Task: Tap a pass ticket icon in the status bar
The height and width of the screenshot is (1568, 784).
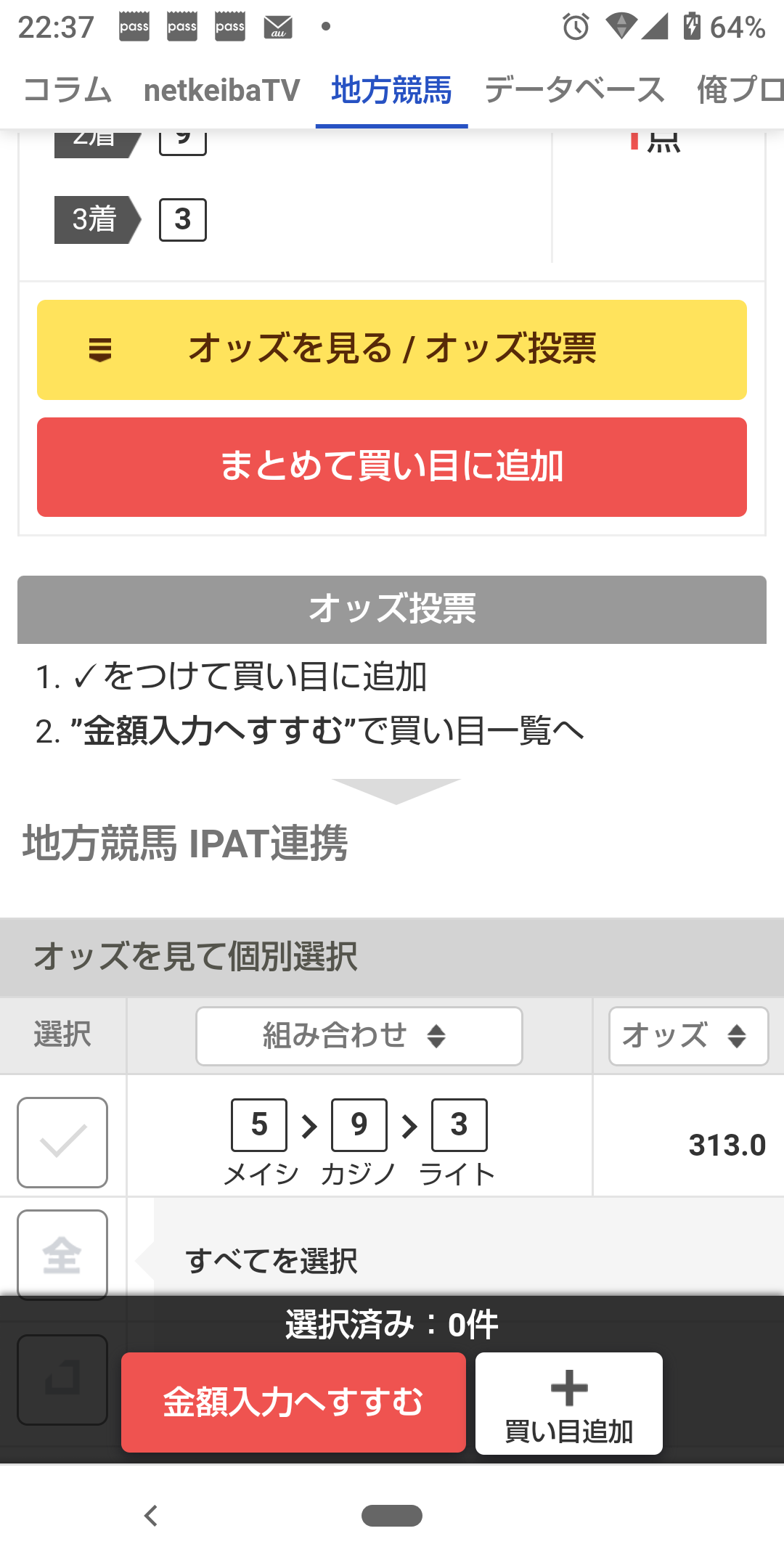Action: click(x=135, y=27)
